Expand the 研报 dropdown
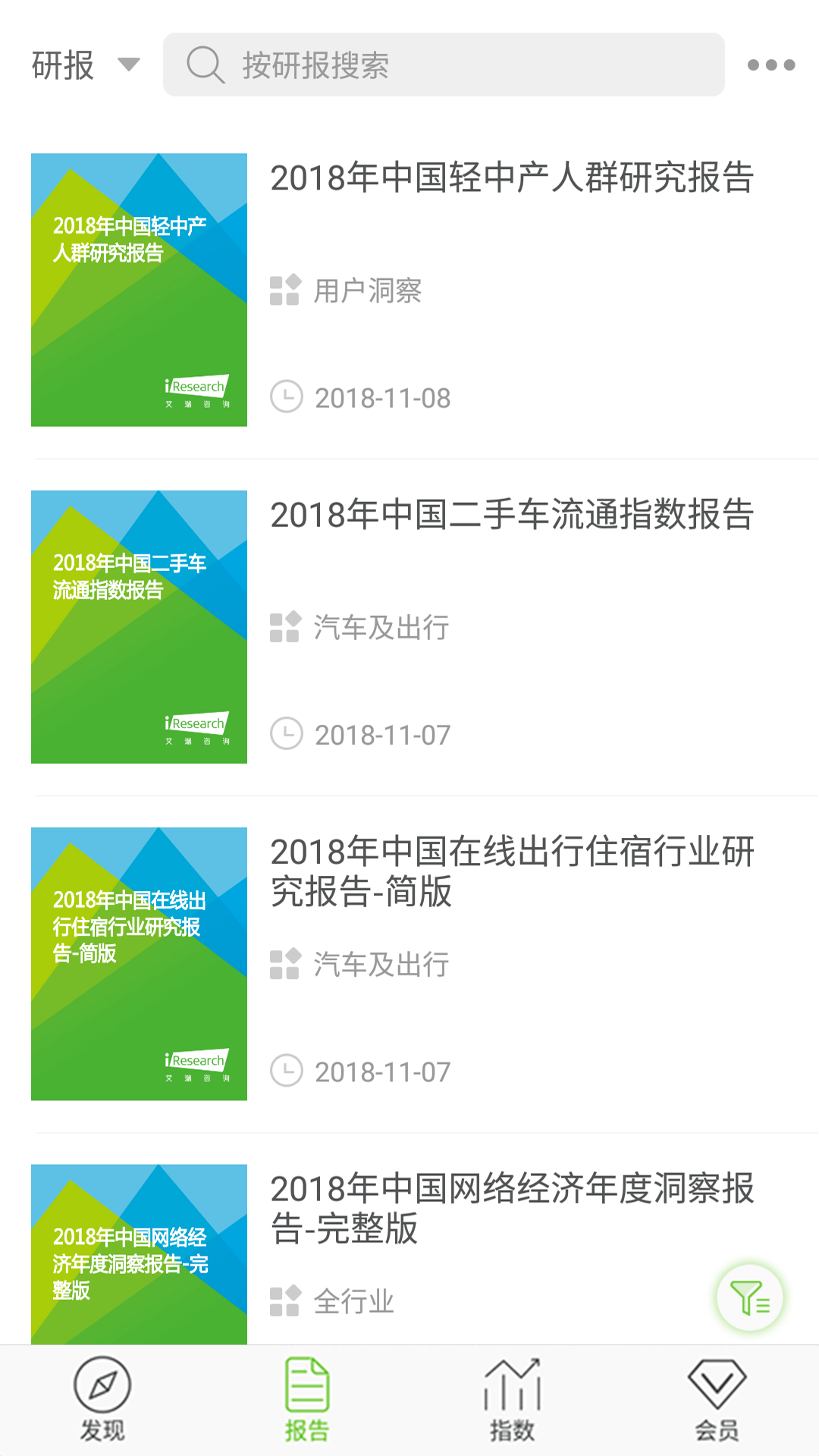The image size is (819, 1456). [x=85, y=65]
